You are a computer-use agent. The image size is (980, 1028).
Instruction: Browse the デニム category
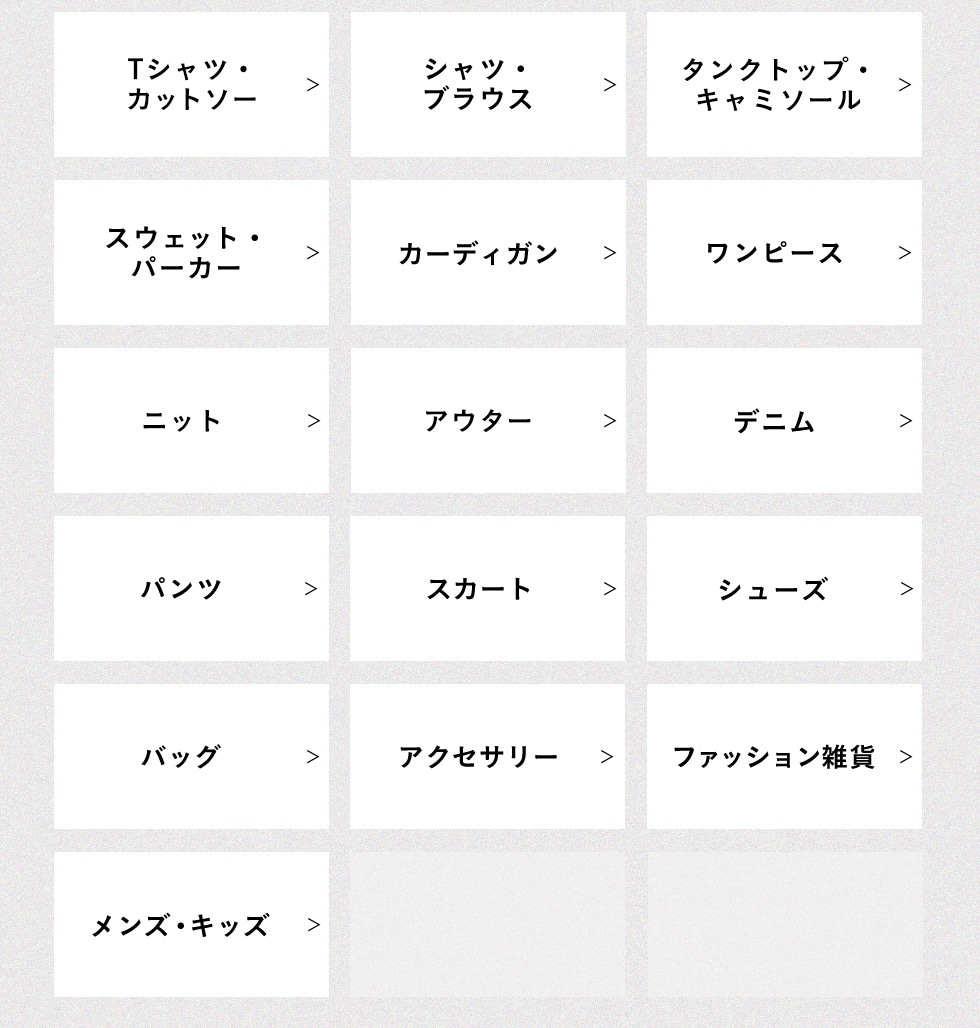point(784,421)
